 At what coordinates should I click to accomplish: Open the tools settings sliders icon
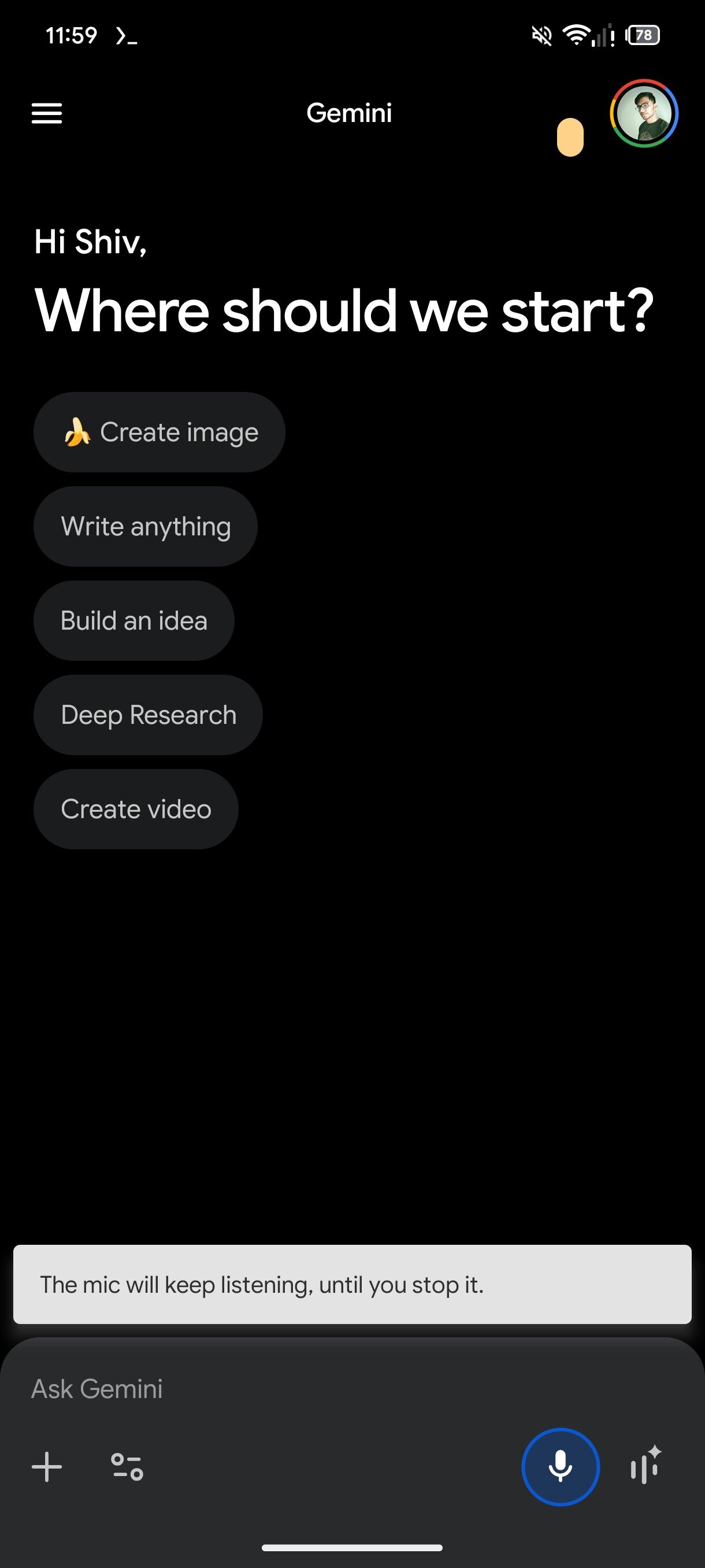click(x=127, y=1467)
